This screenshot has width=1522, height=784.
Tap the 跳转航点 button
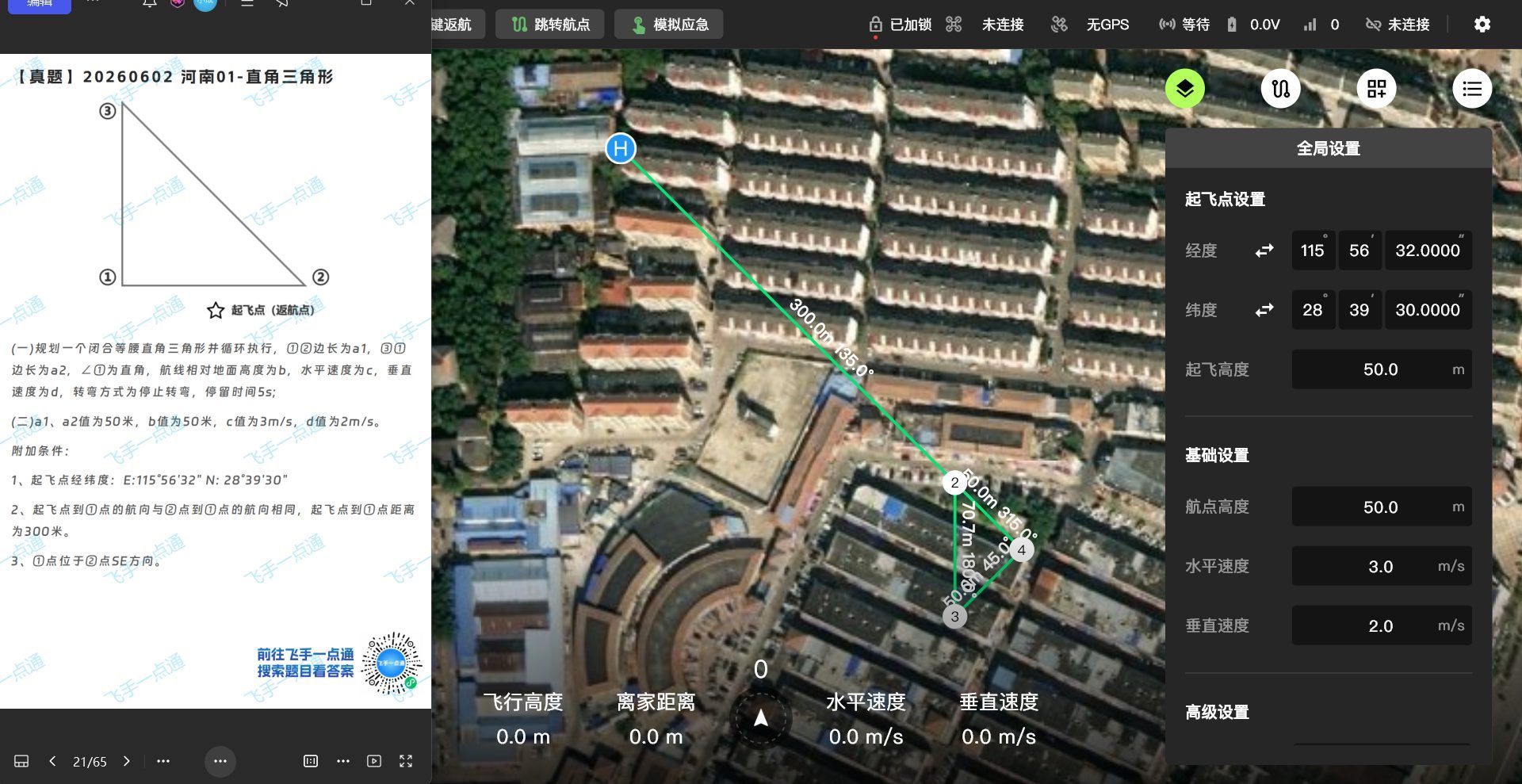click(x=549, y=25)
